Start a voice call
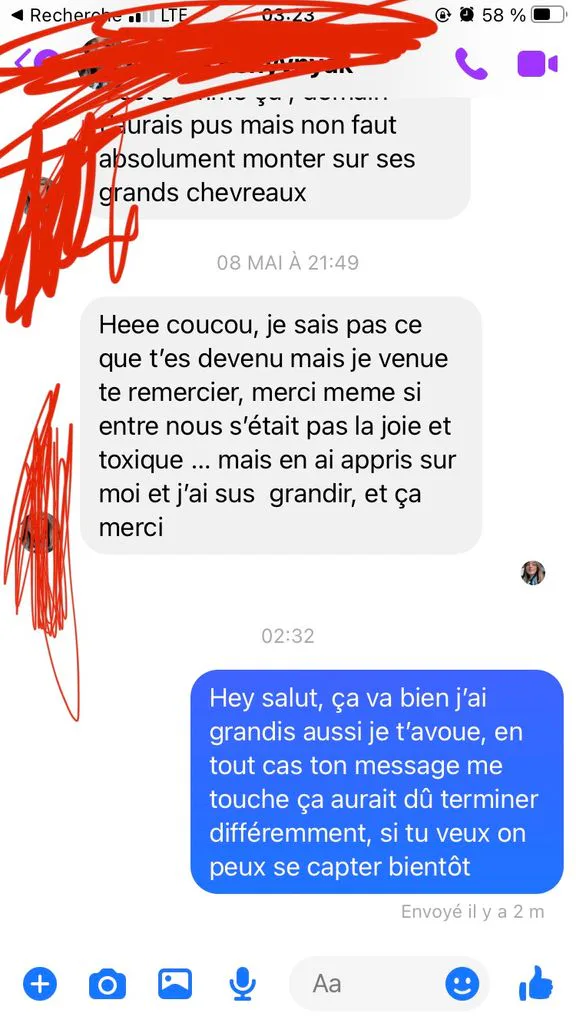576x1024 pixels. (x=471, y=64)
